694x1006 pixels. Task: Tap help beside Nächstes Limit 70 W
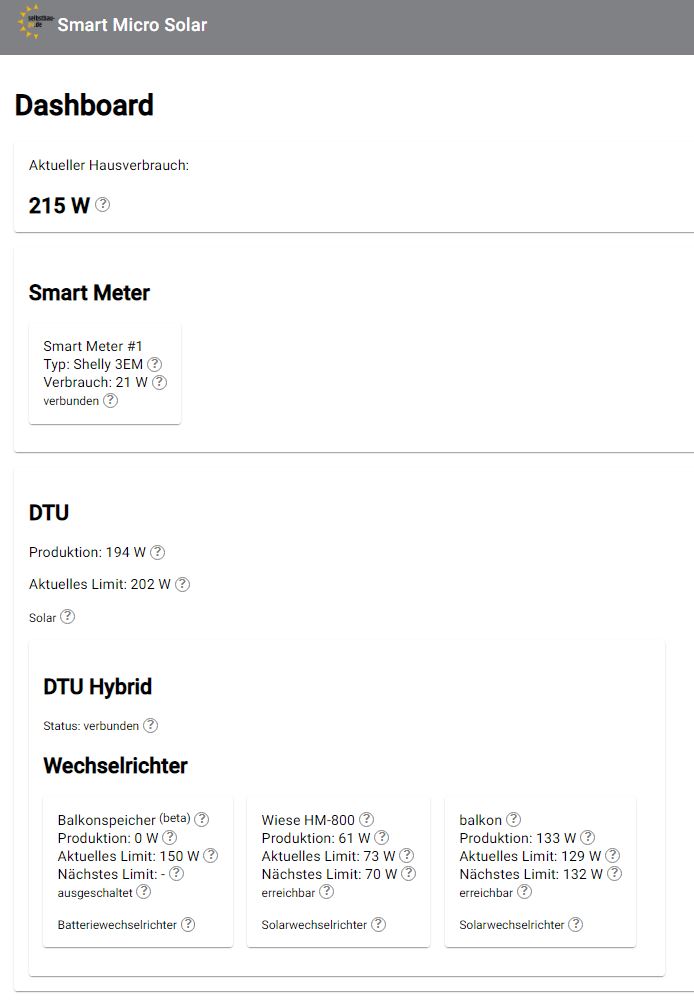tap(407, 874)
